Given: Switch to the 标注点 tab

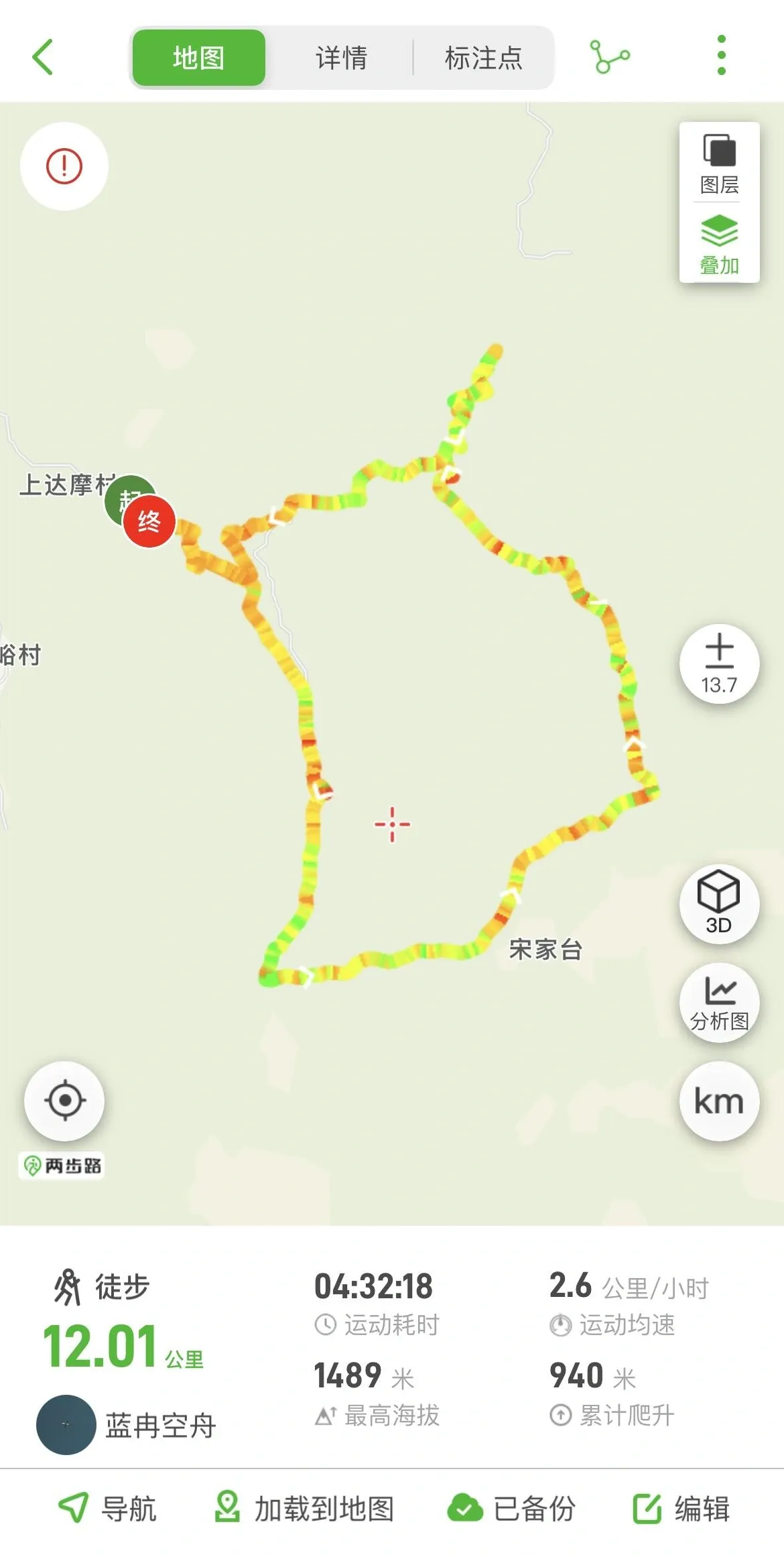Looking at the screenshot, I should tap(483, 58).
